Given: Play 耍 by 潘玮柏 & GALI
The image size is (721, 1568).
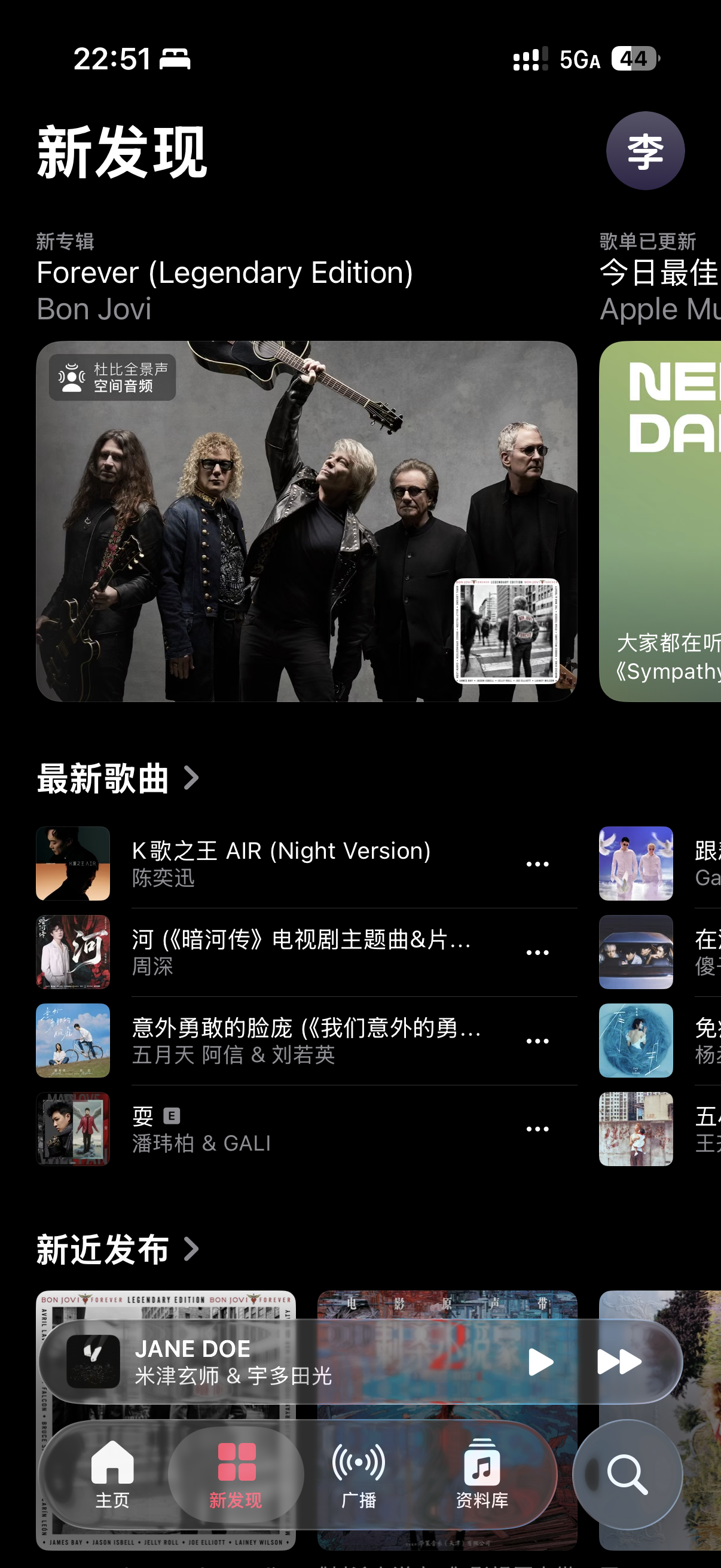Looking at the screenshot, I should click(x=201, y=1128).
